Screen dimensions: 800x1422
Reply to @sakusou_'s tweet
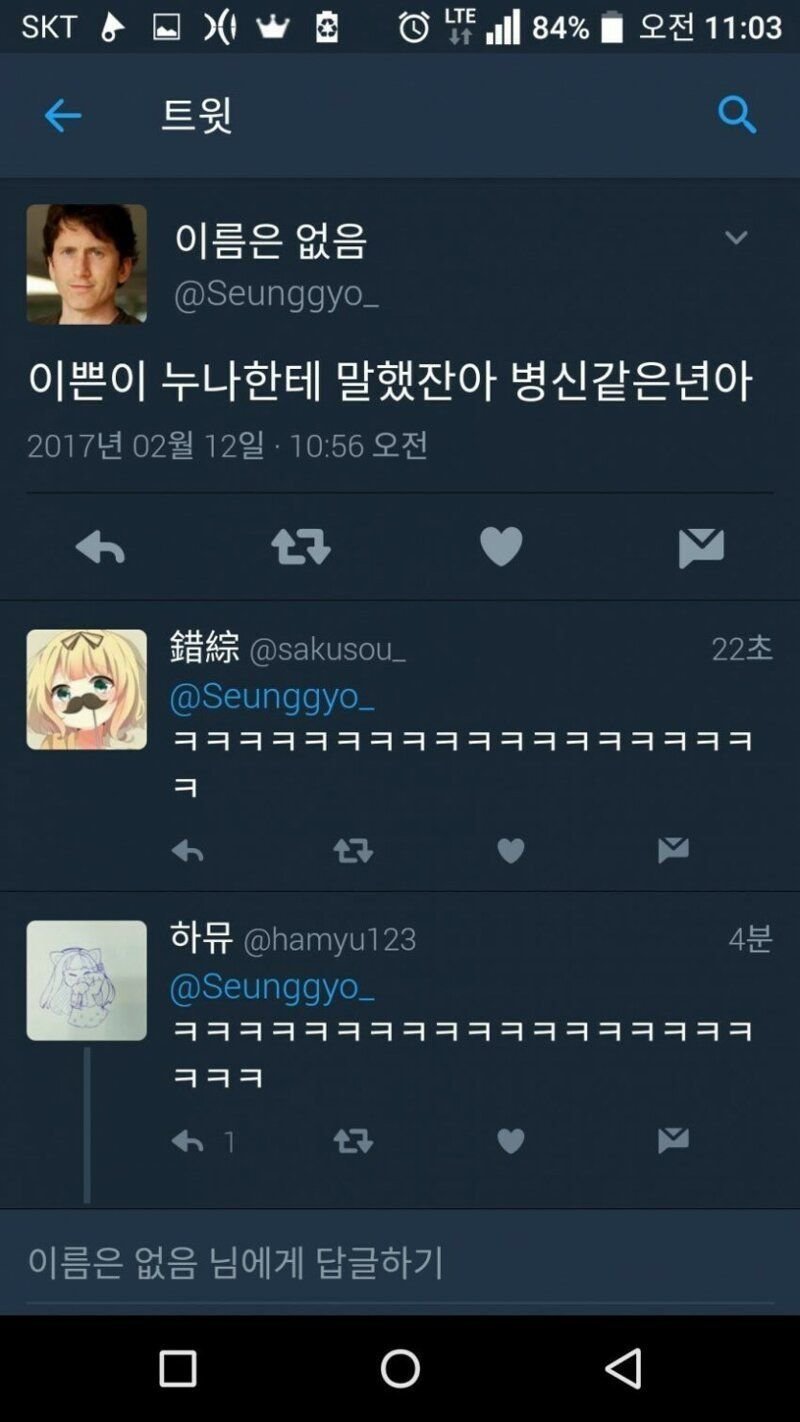coord(187,851)
